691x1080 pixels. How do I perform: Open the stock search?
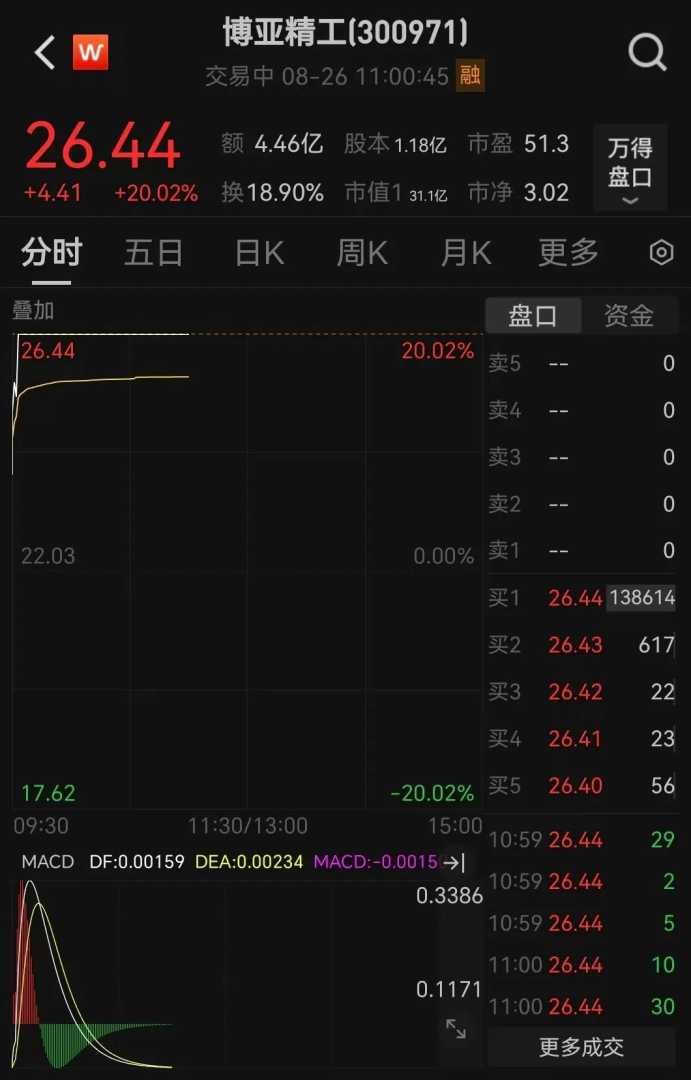647,53
